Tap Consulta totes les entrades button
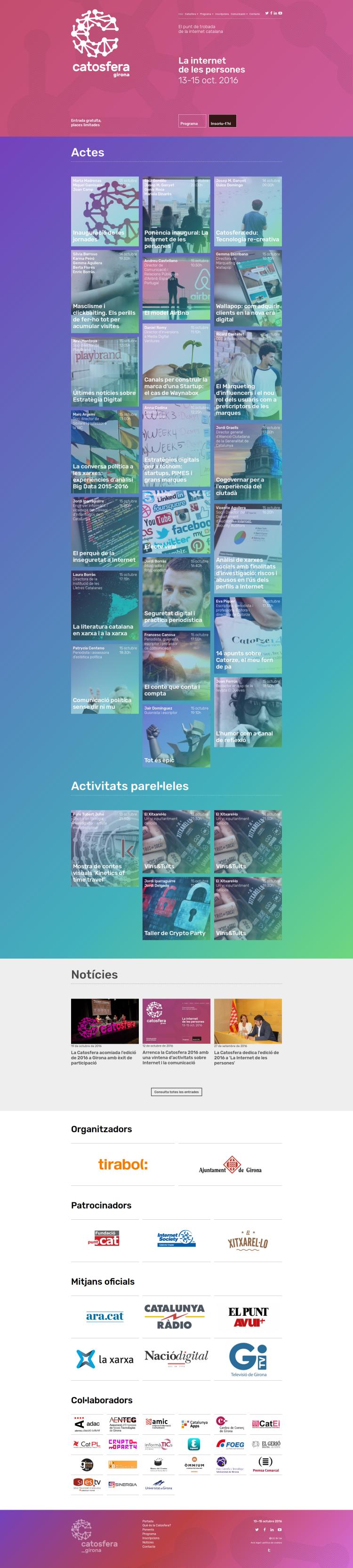The image size is (353, 1568). point(176,1091)
